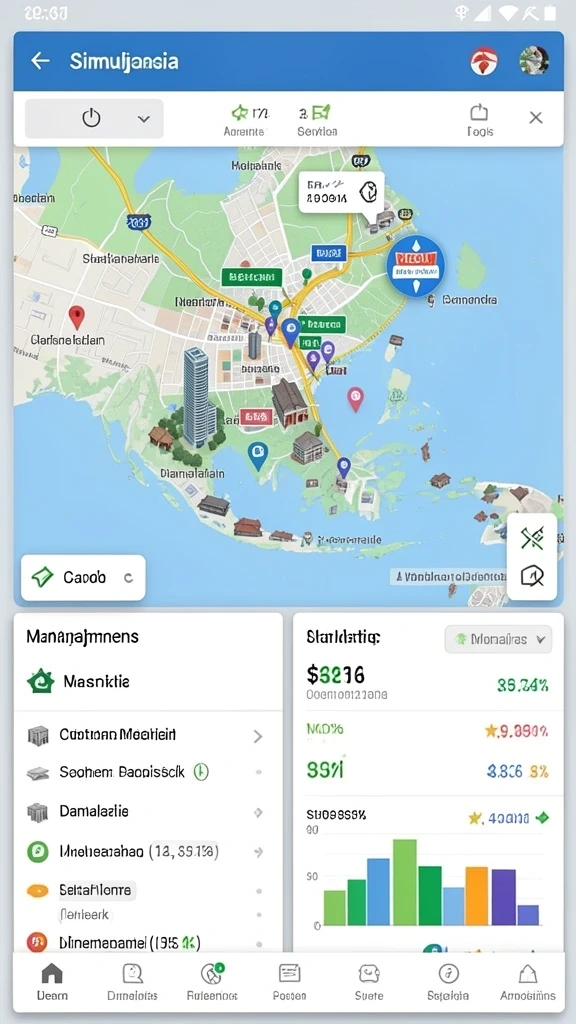Expand the Mlonaiiras dropdown in statistics card
576x1024 pixels.
[498, 639]
